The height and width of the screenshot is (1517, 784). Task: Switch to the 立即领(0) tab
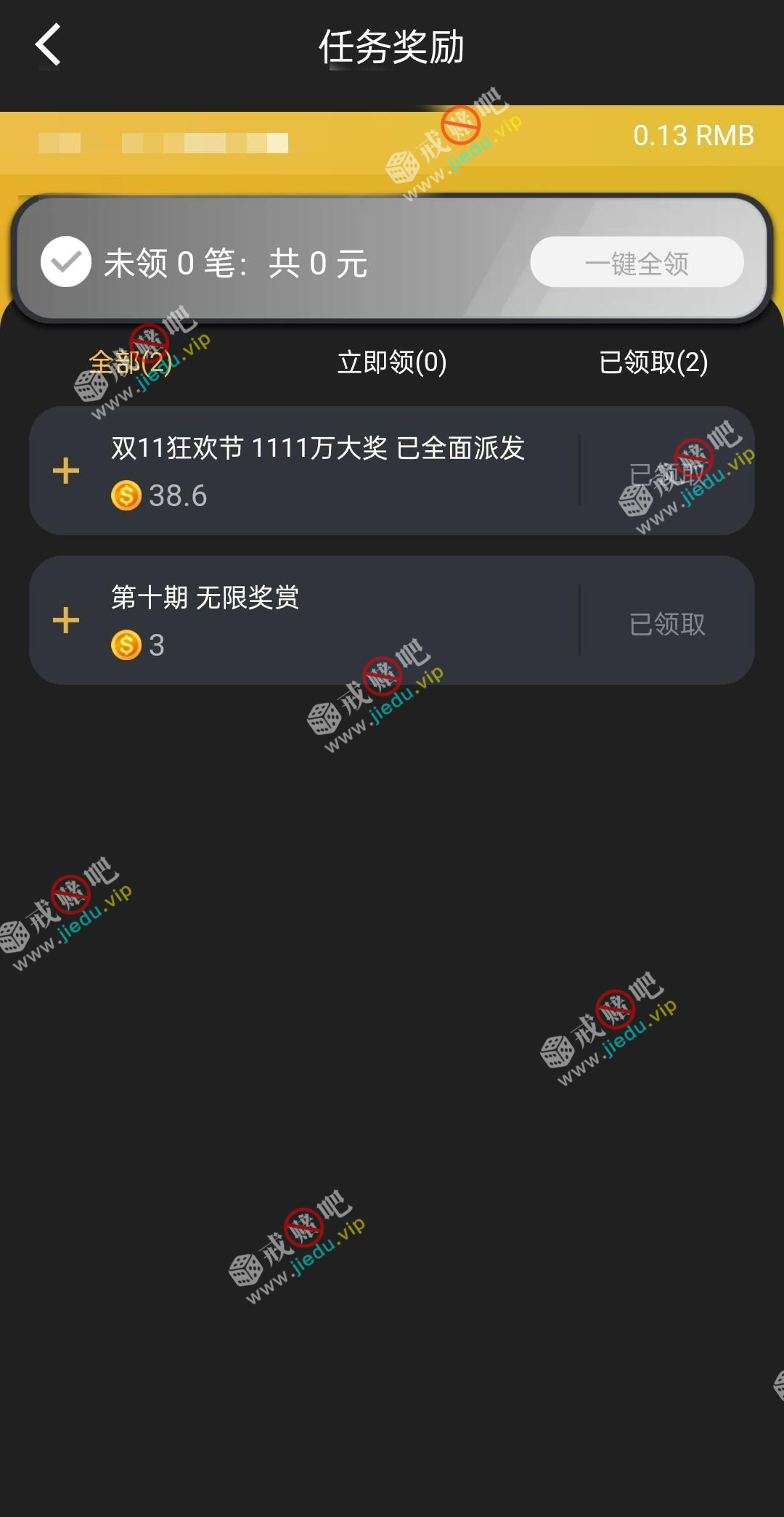tap(392, 362)
